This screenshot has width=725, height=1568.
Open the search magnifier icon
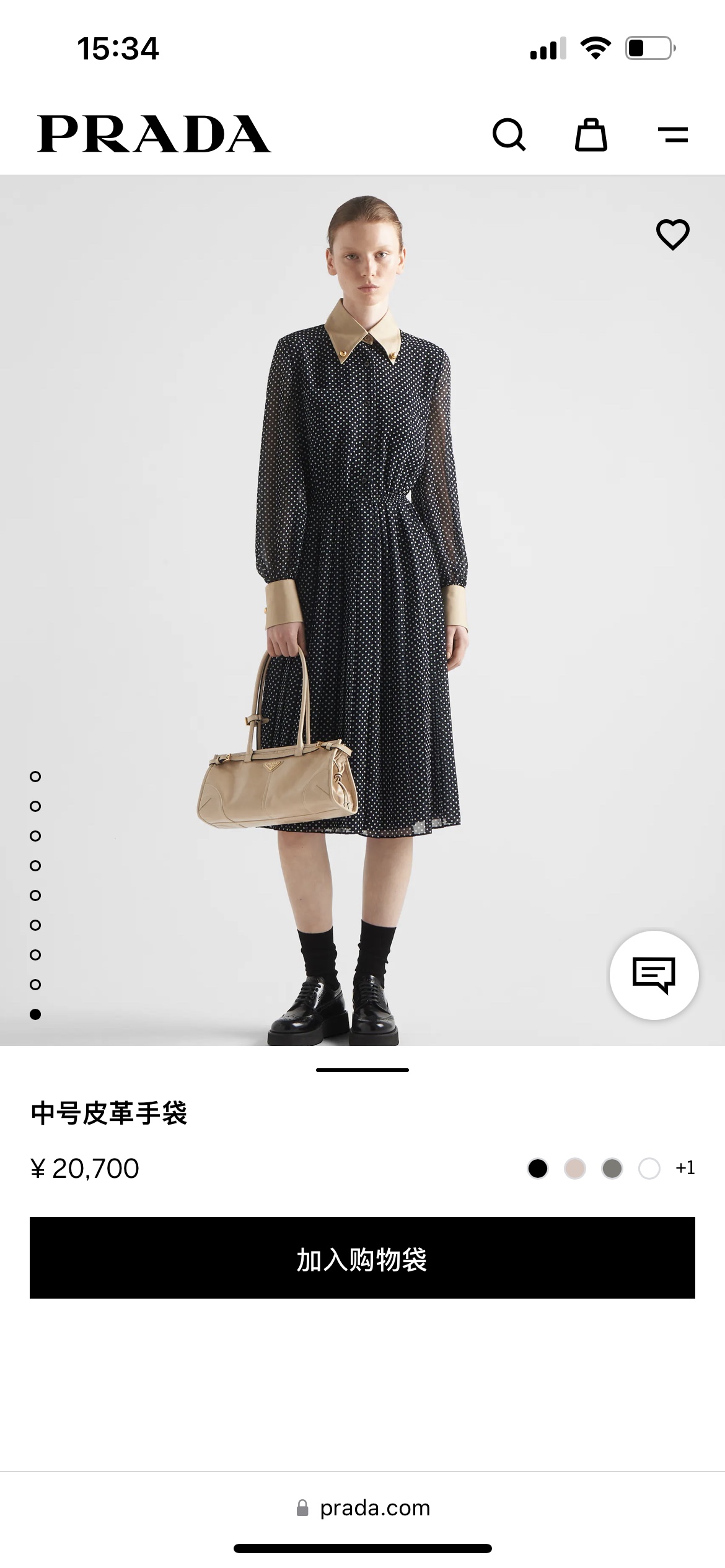pyautogui.click(x=509, y=134)
